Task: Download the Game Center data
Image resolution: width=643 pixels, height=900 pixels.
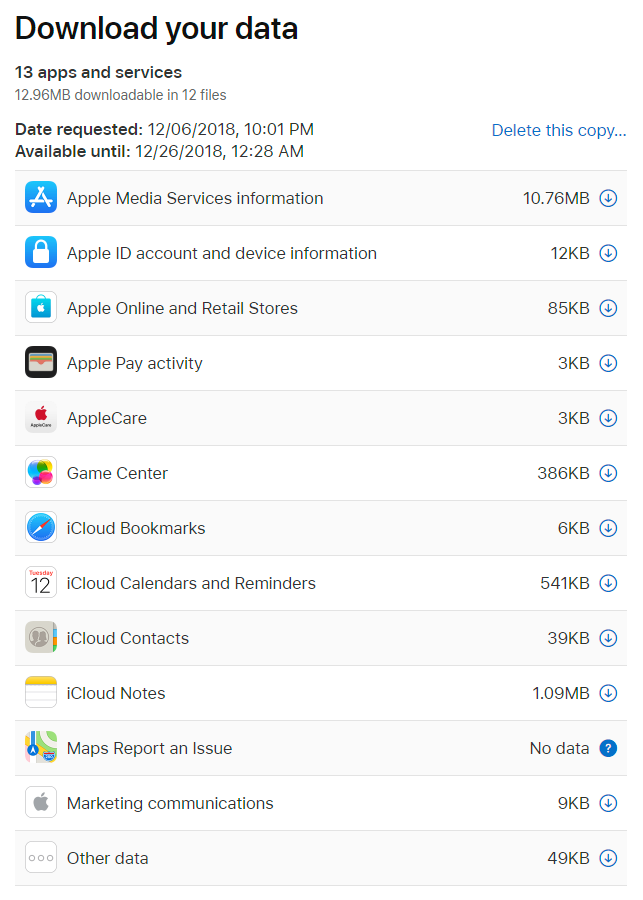Action: [x=608, y=473]
